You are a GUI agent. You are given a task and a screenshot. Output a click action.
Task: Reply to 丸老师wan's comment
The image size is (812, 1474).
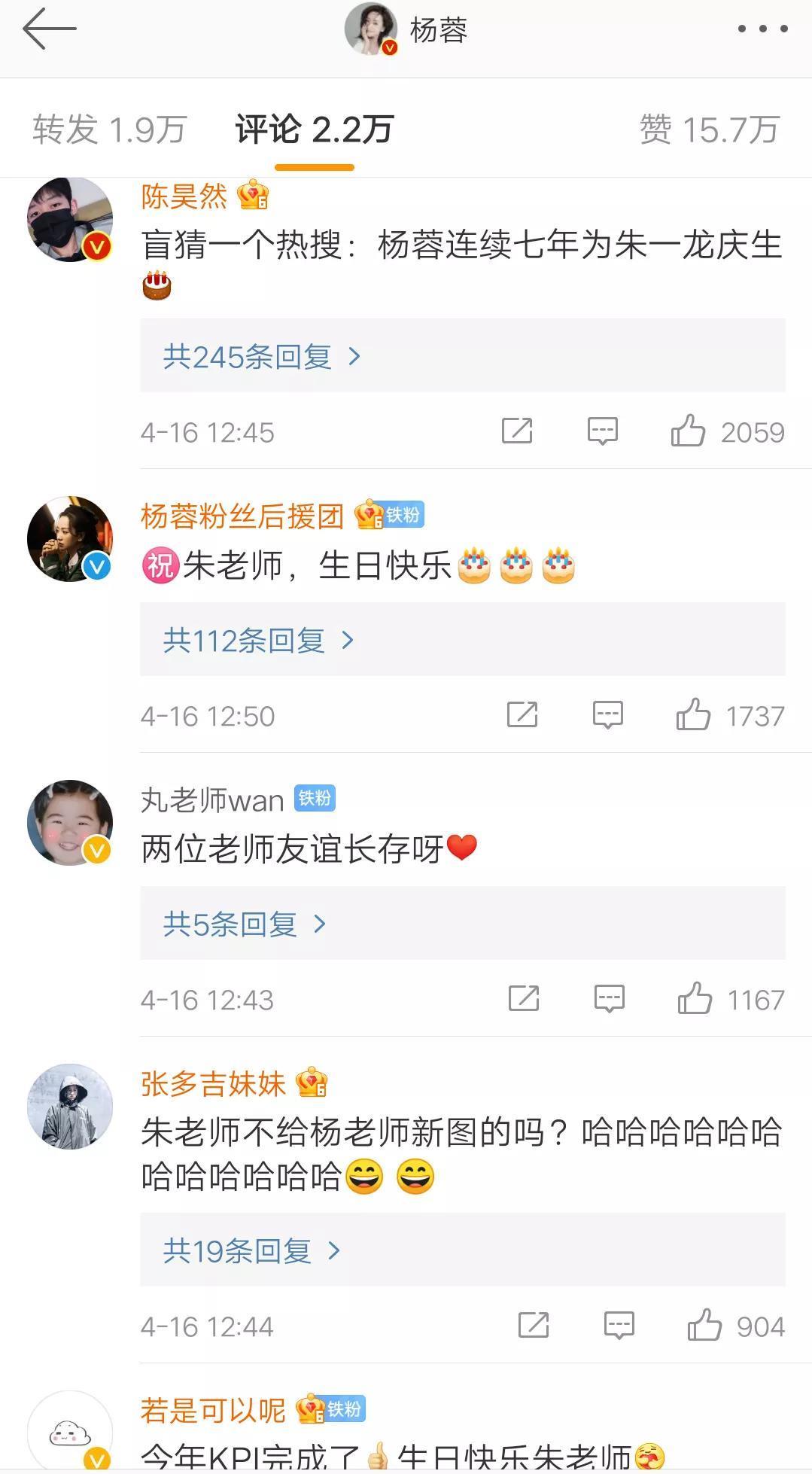pyautogui.click(x=609, y=999)
